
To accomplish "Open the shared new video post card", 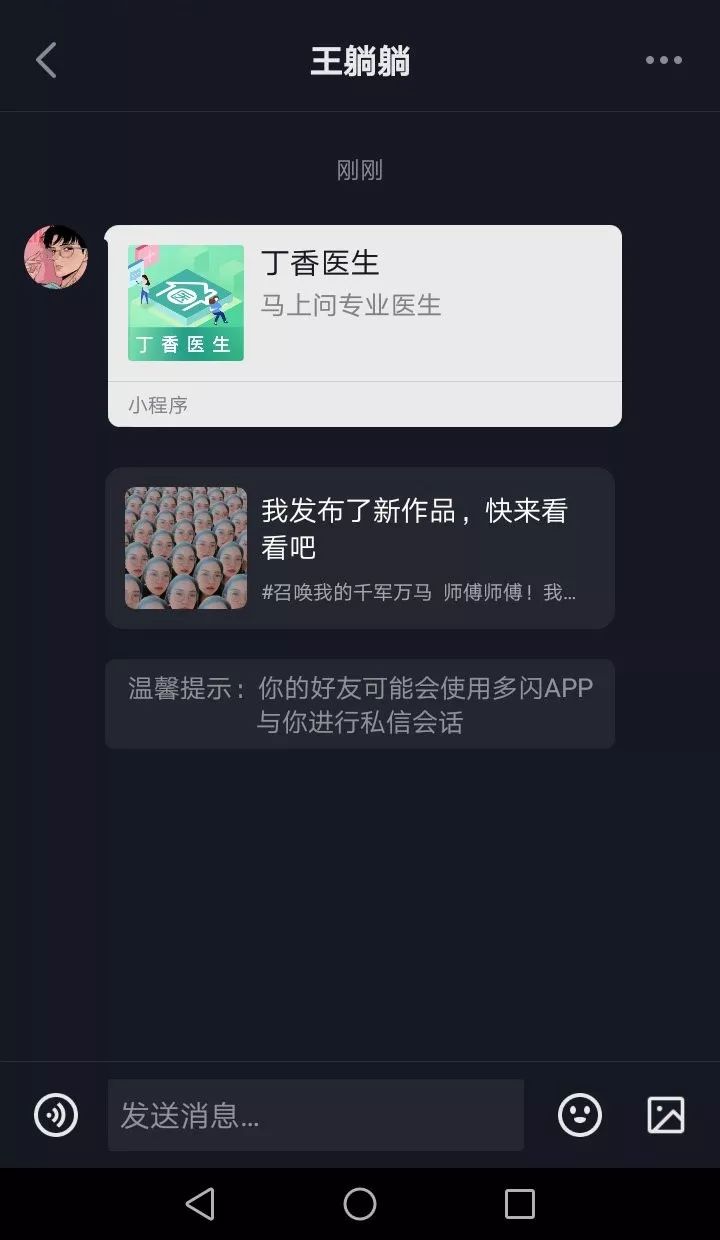I will [x=360, y=548].
